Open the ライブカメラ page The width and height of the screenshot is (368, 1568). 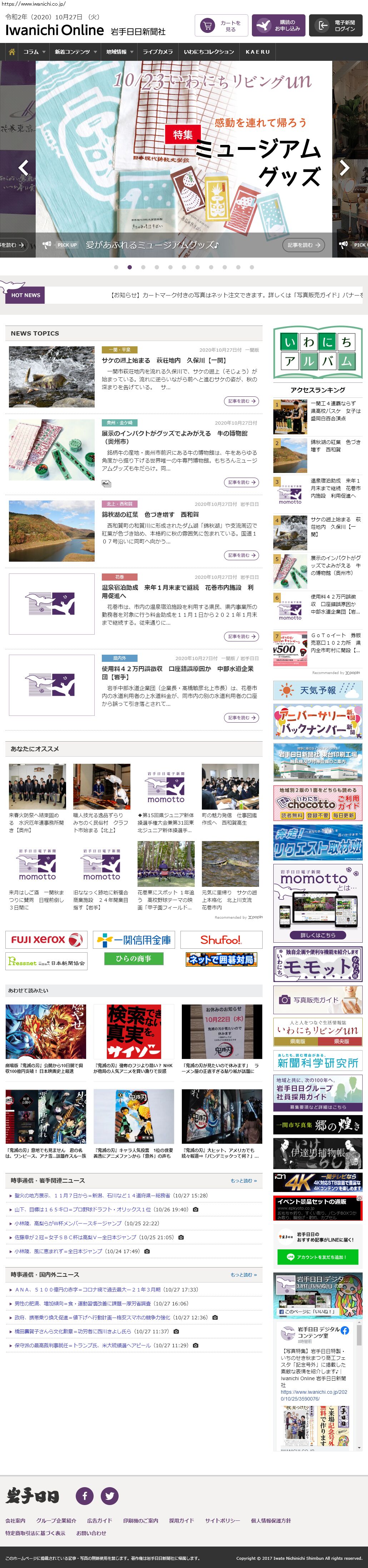158,52
